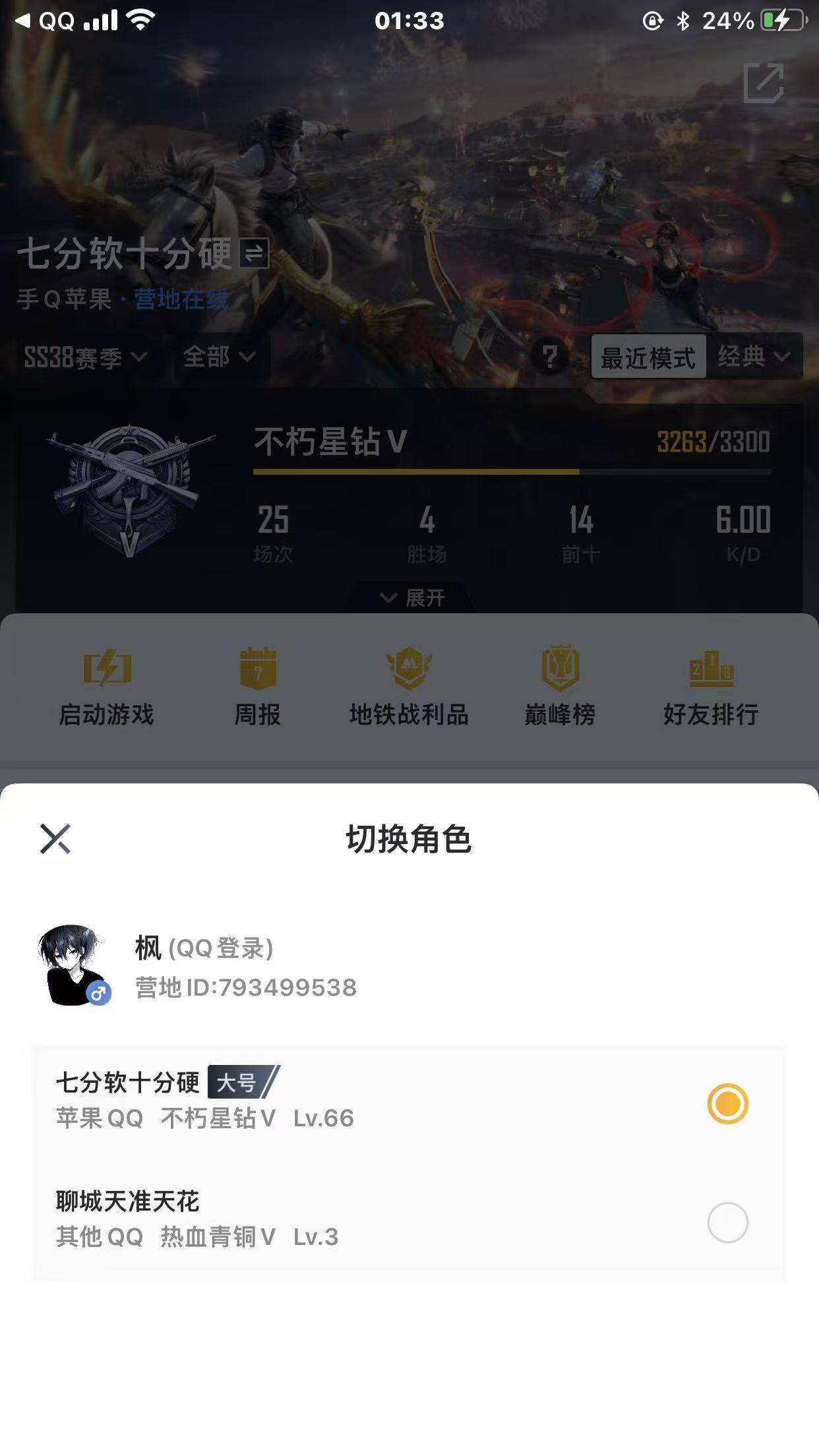This screenshot has height=1456, width=819.
Task: Open the 全部 mode filter dropdown
Action: click(218, 357)
